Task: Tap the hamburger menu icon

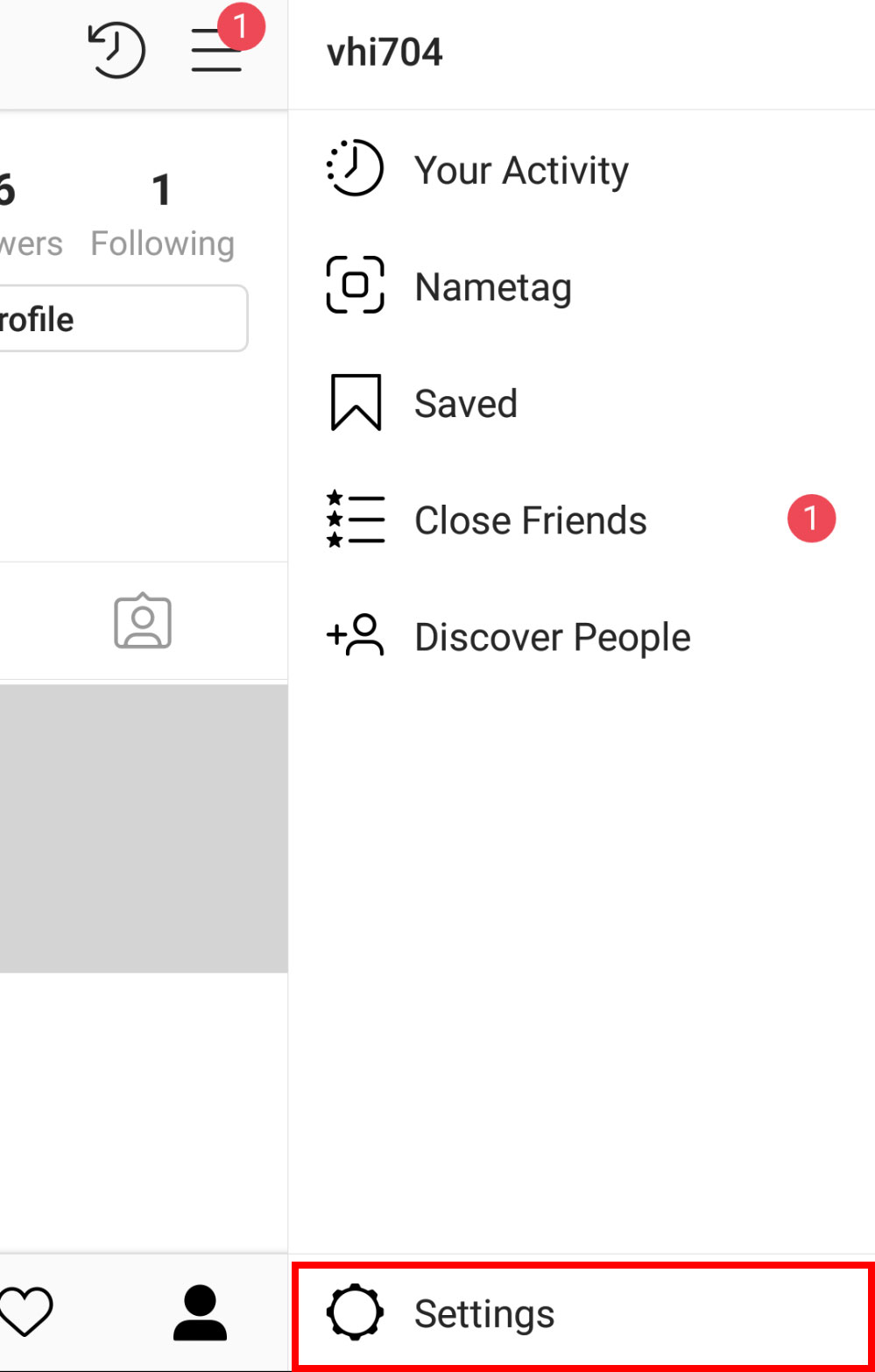Action: pos(217,50)
